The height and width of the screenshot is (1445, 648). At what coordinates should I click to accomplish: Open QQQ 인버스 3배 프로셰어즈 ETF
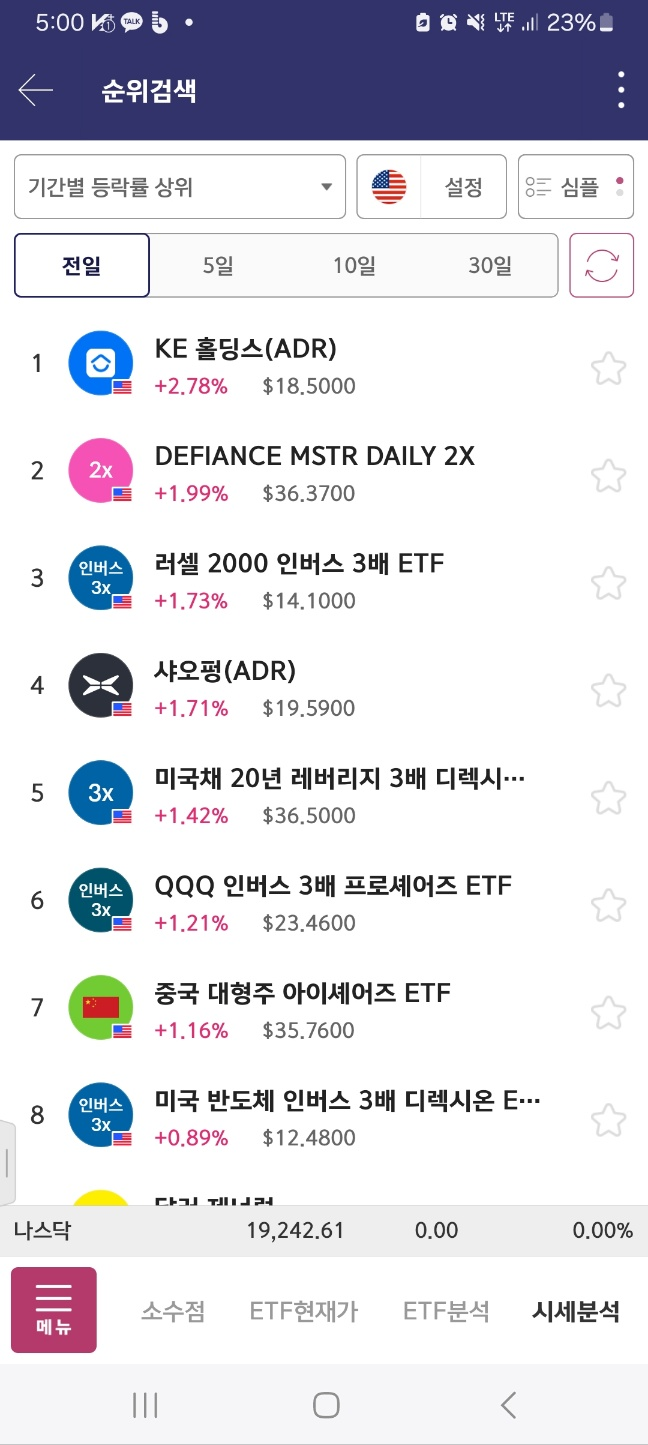[x=332, y=886]
